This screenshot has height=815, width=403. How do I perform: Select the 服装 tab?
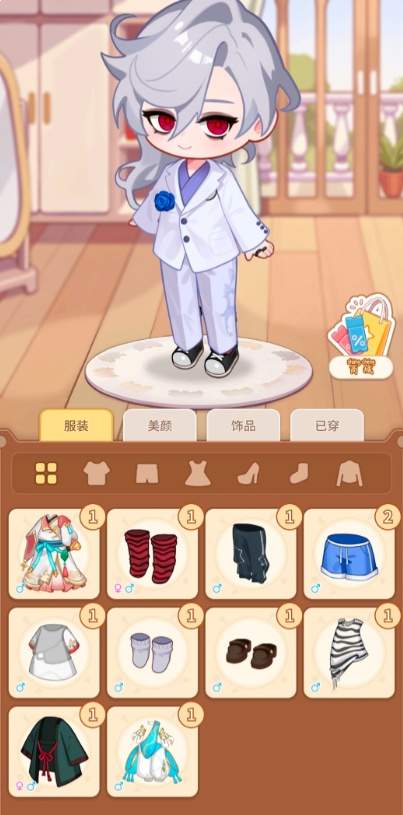click(76, 426)
